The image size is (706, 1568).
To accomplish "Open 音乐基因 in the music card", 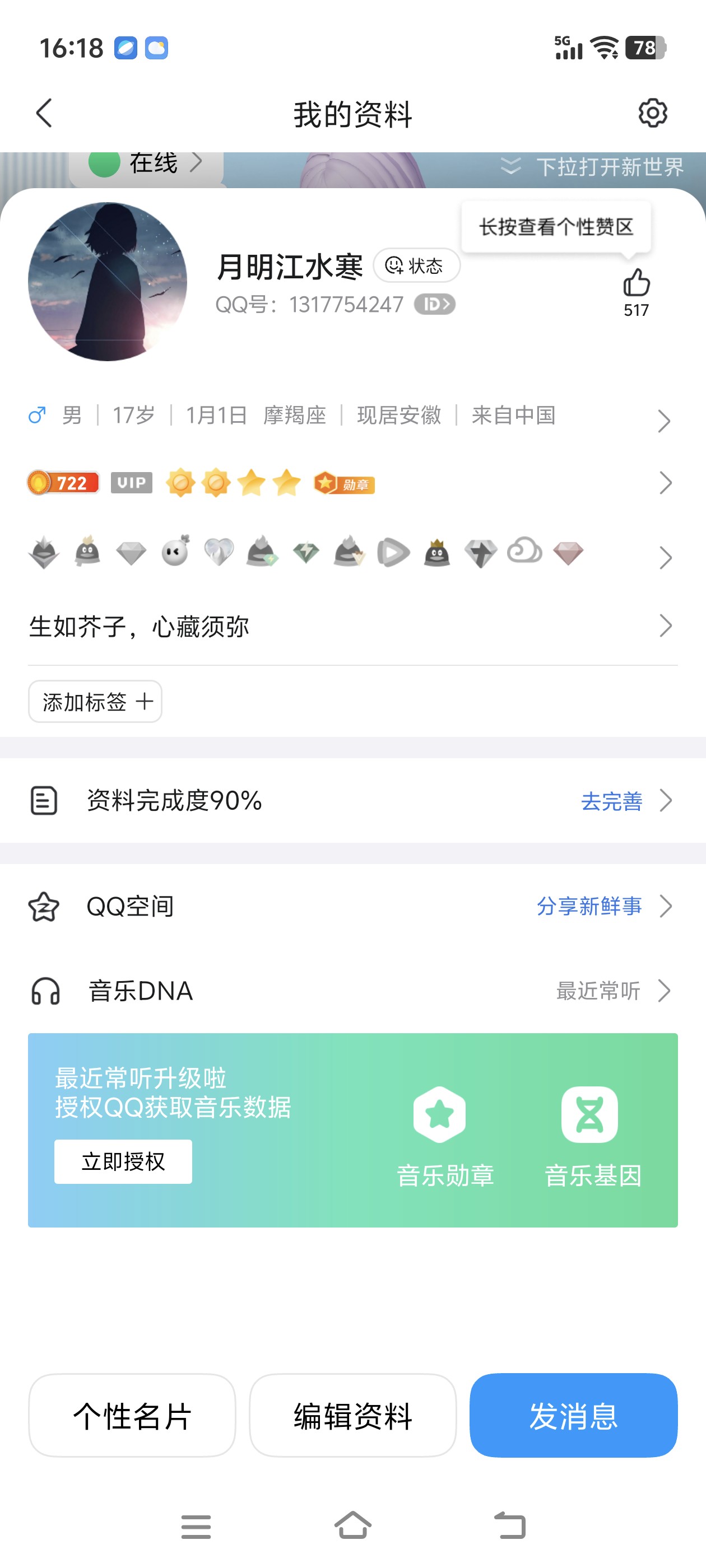I will (592, 1136).
